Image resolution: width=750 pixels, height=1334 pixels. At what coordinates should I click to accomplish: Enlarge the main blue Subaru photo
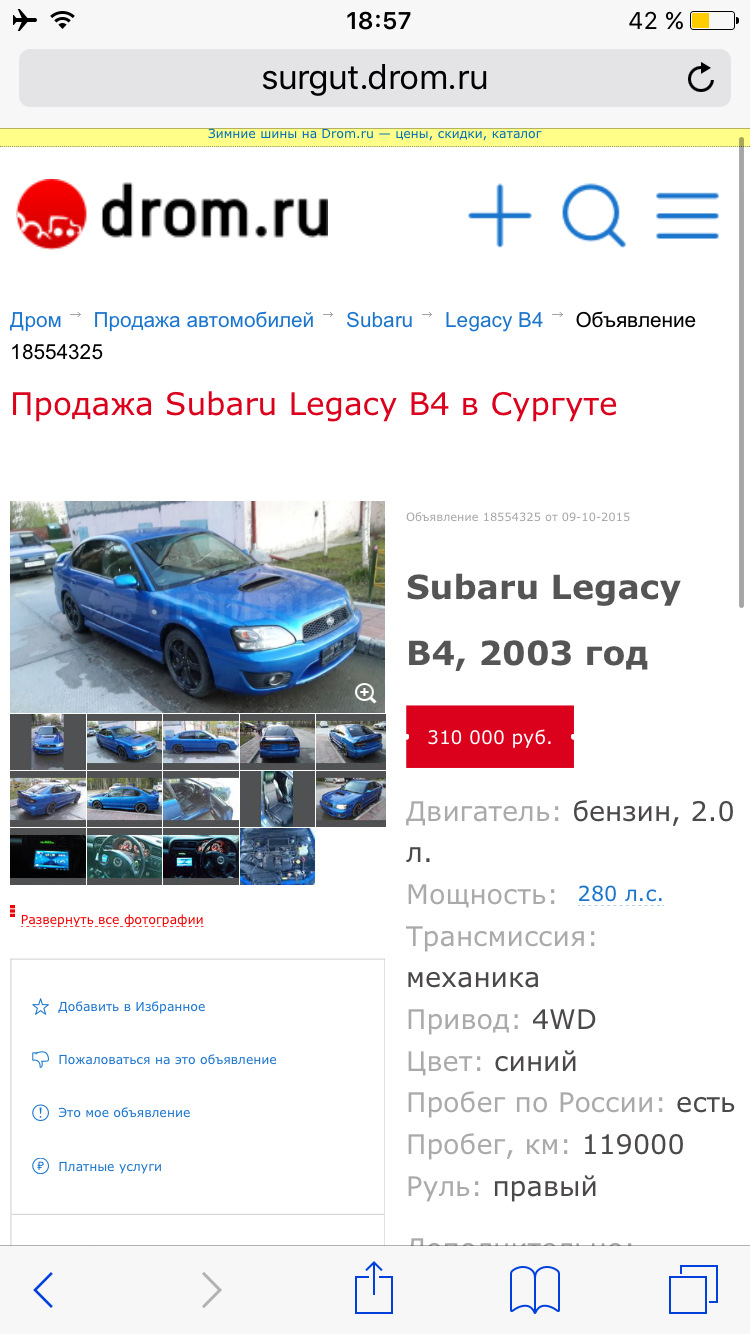197,606
